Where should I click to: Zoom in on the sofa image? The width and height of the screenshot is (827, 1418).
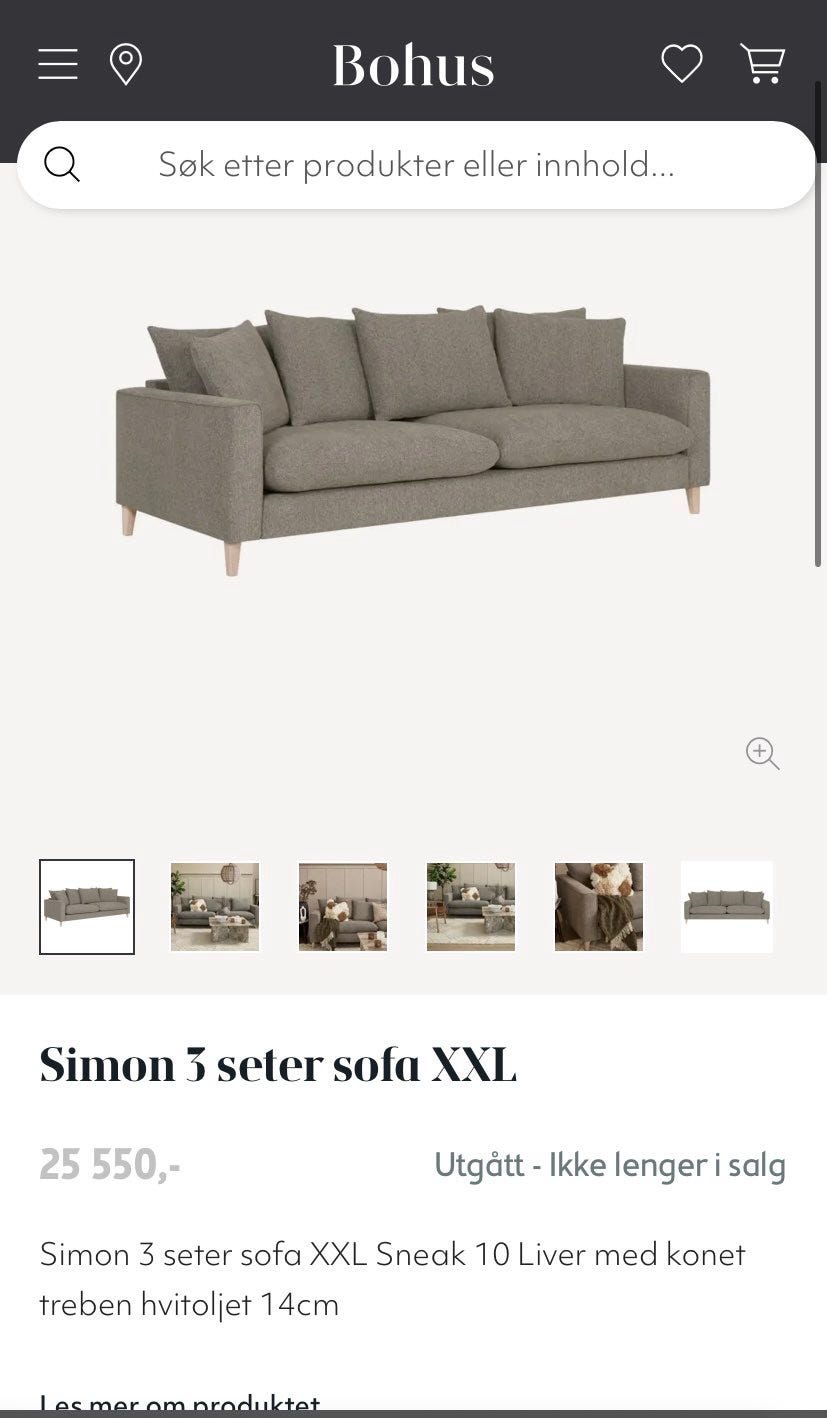point(763,753)
